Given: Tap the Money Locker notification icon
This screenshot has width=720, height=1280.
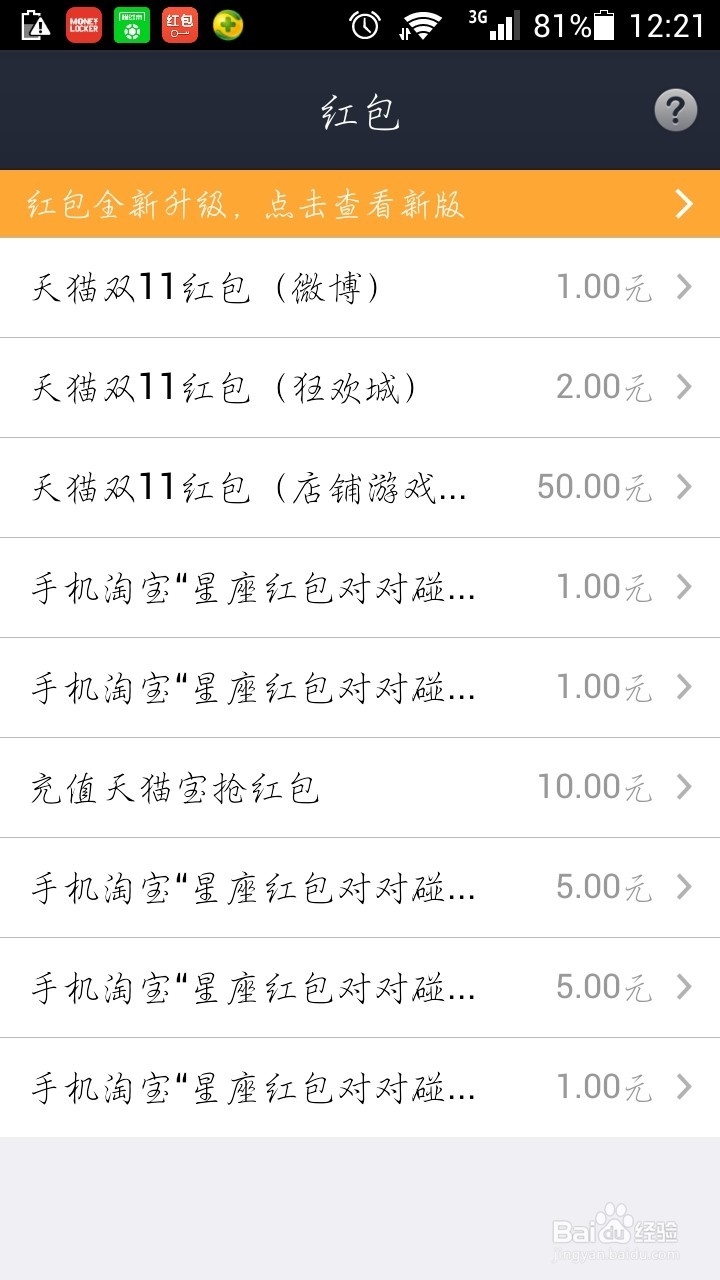Looking at the screenshot, I should pos(83,24).
